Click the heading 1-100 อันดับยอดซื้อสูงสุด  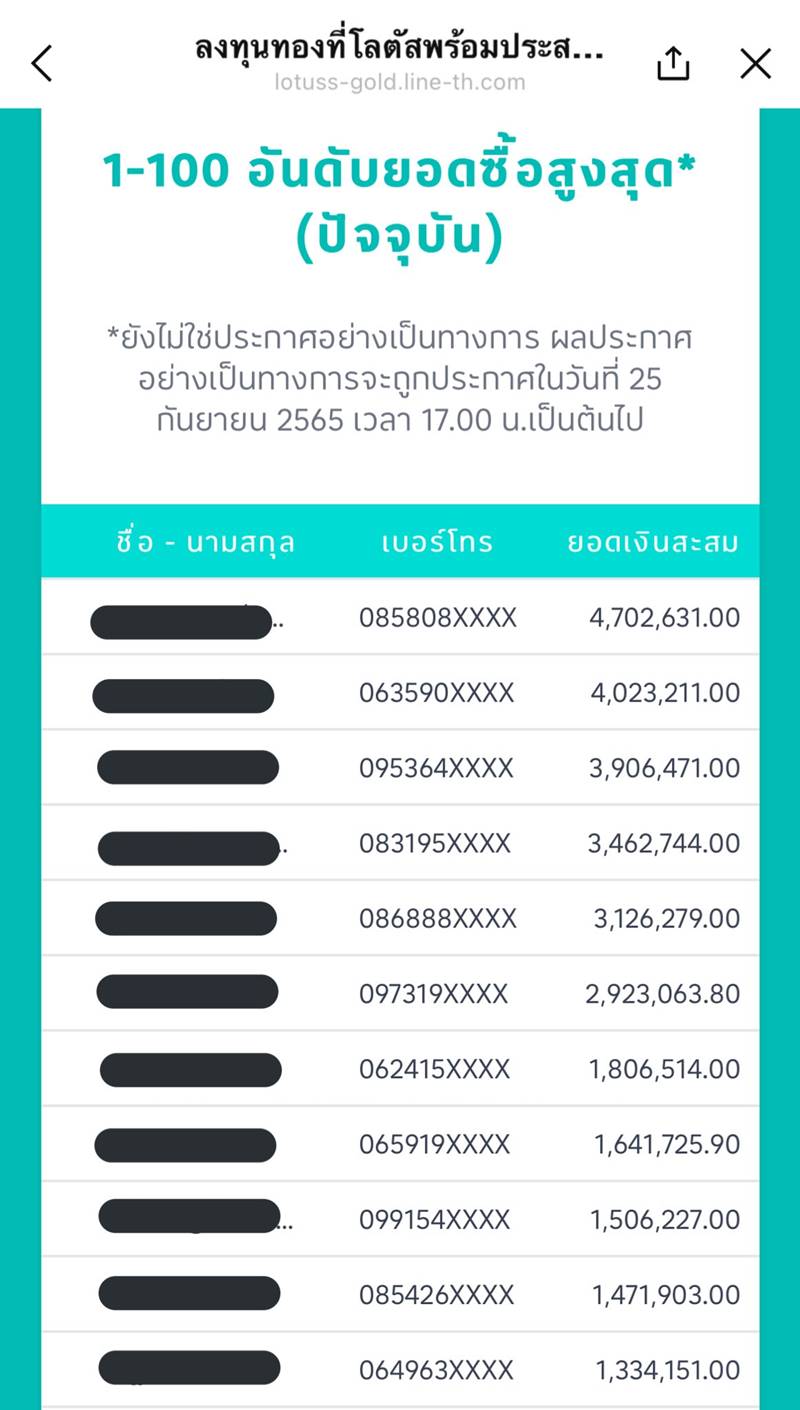click(398, 200)
